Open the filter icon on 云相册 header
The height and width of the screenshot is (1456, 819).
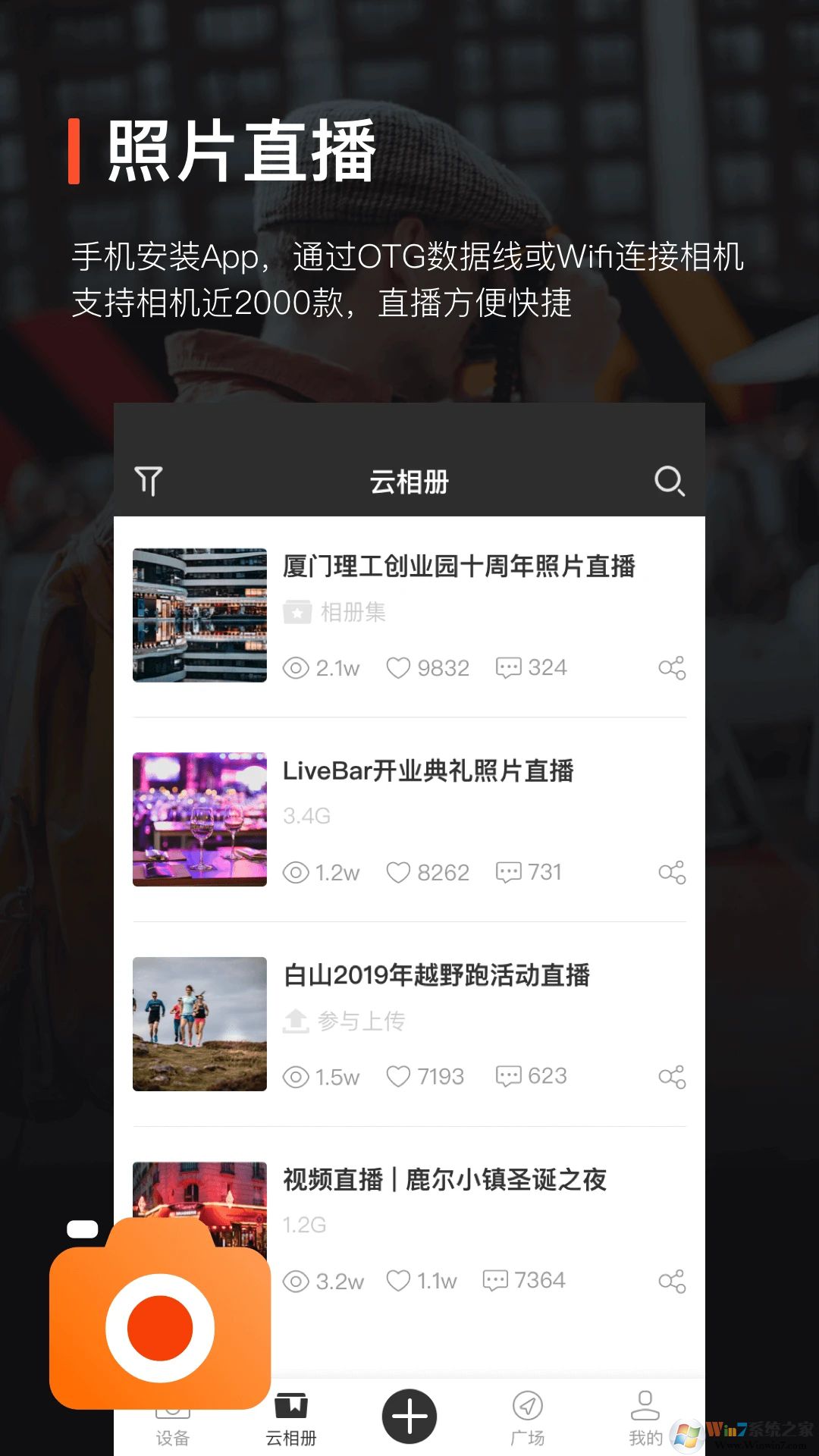click(x=149, y=482)
